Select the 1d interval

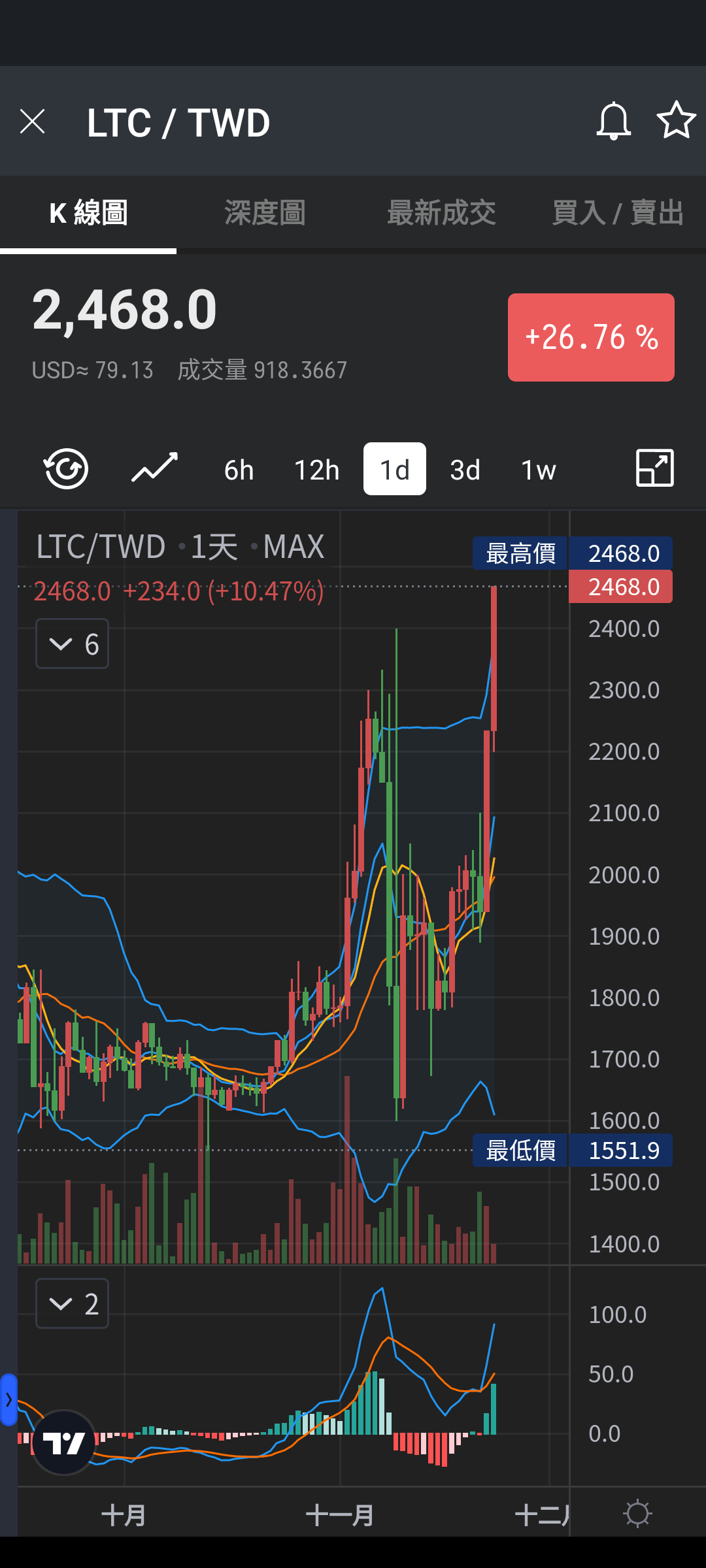(395, 469)
